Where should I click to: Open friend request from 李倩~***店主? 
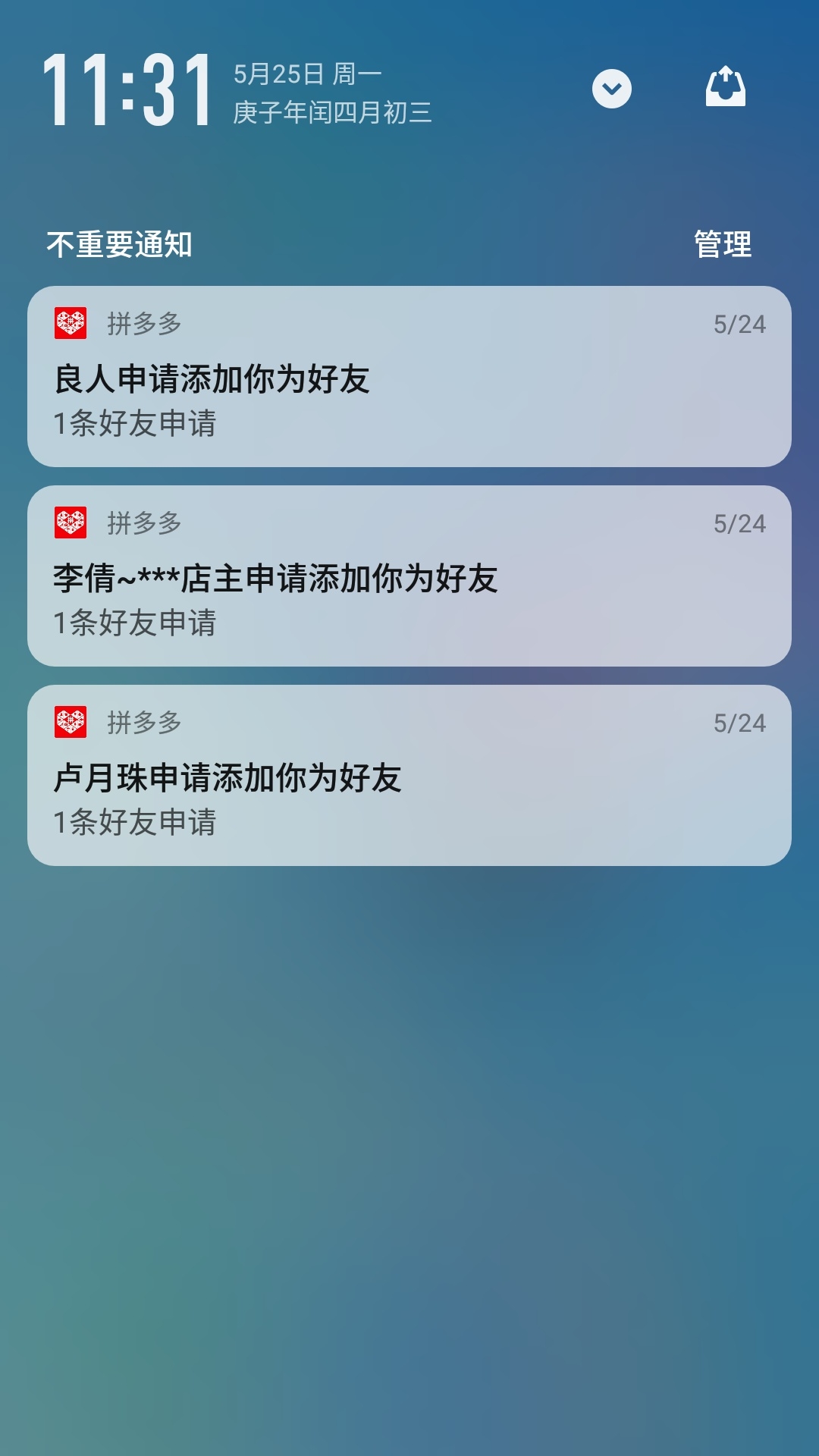[x=409, y=576]
